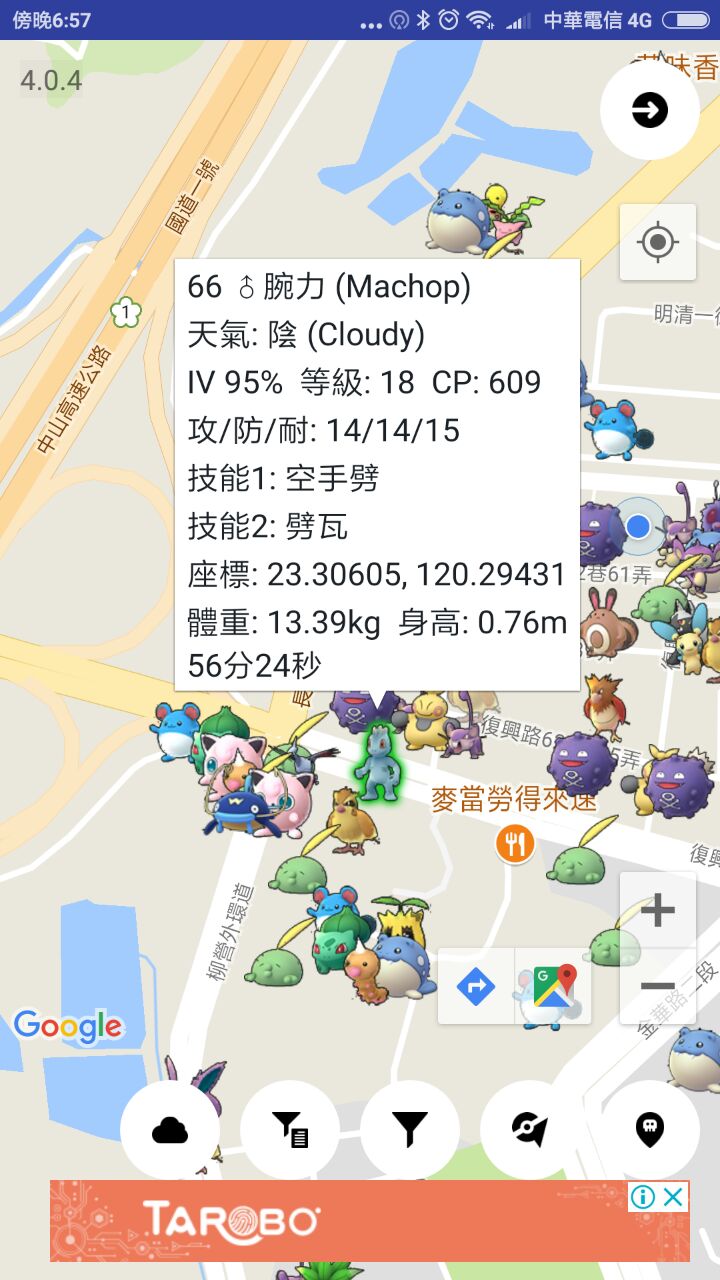Open the funnel filter button

(410, 1130)
